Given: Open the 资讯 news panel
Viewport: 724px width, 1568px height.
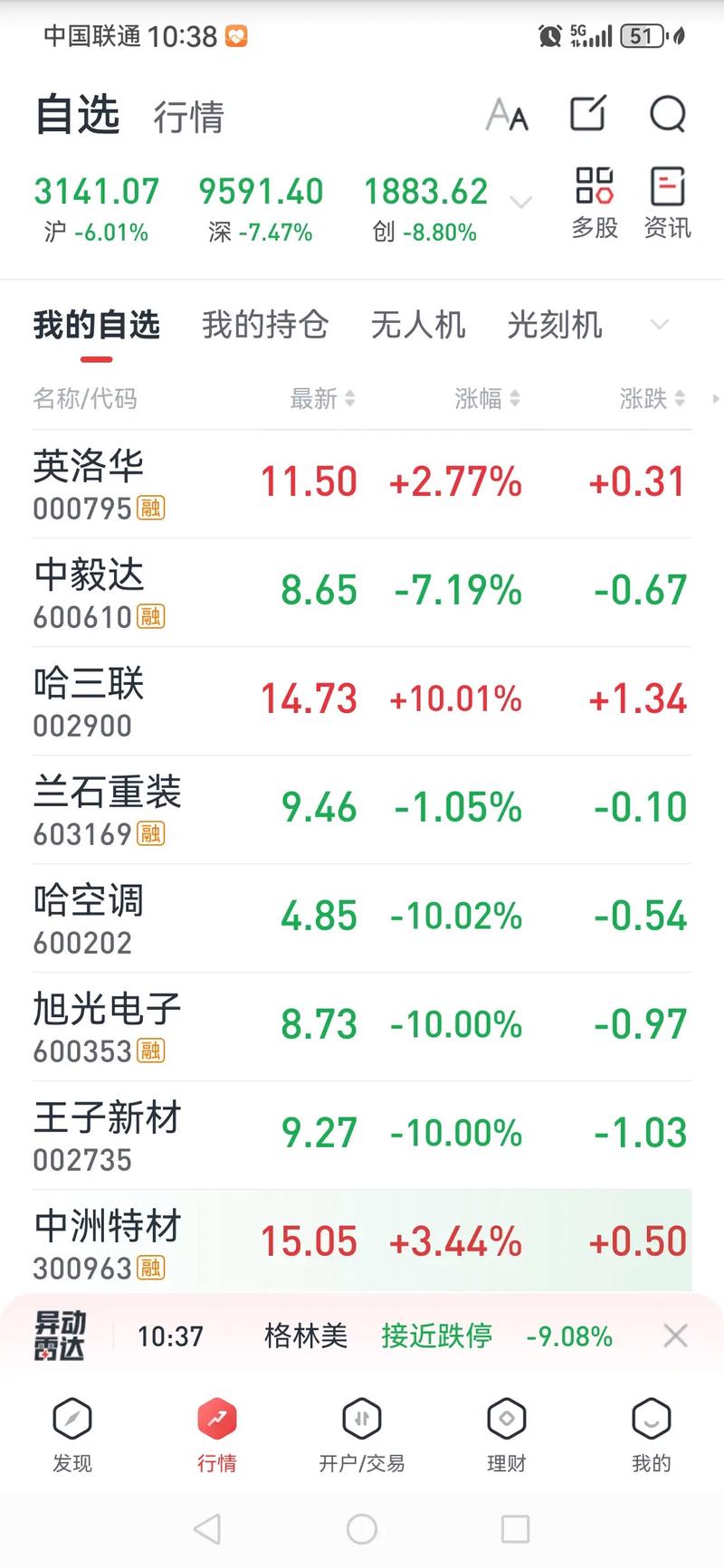Looking at the screenshot, I should point(667,201).
